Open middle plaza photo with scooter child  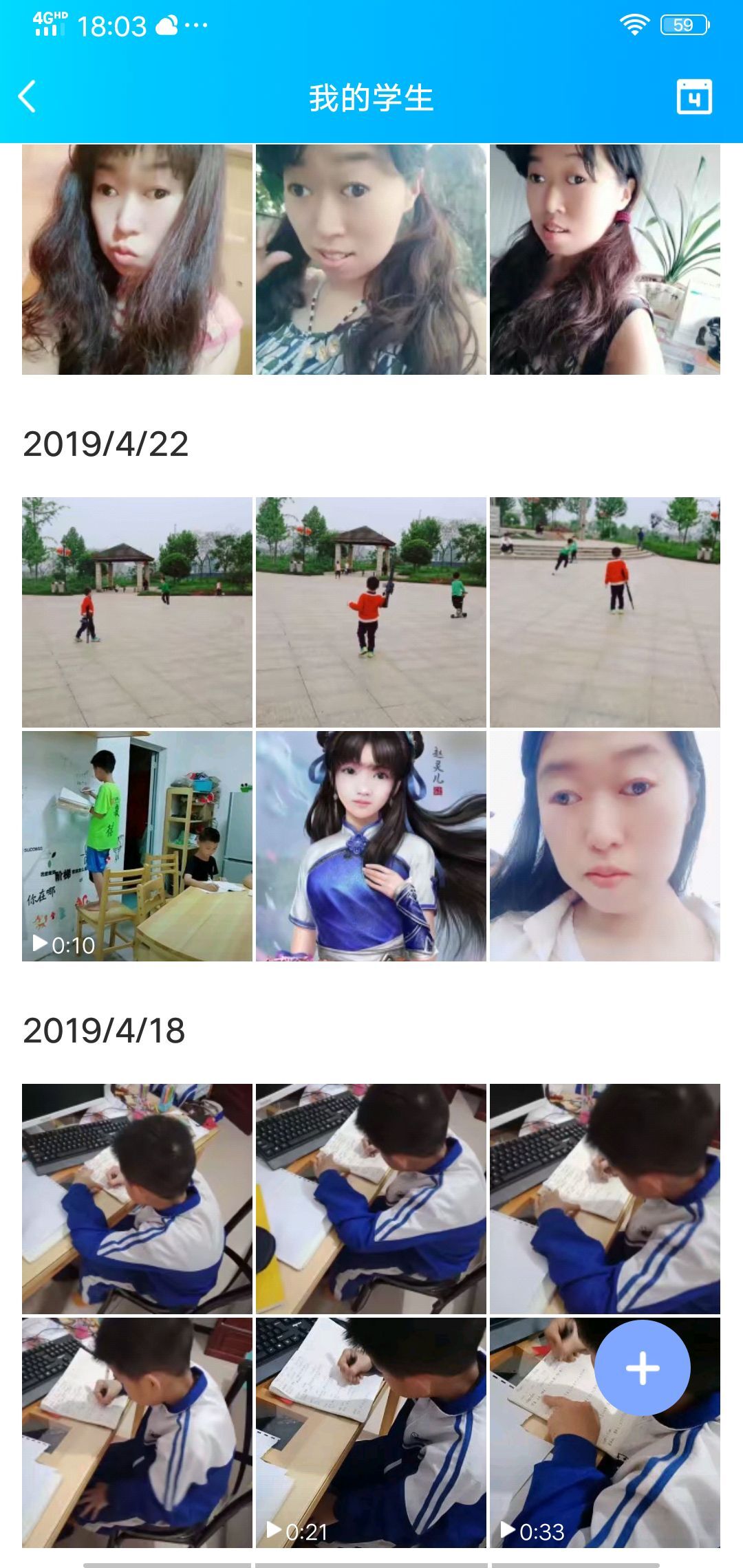click(371, 612)
